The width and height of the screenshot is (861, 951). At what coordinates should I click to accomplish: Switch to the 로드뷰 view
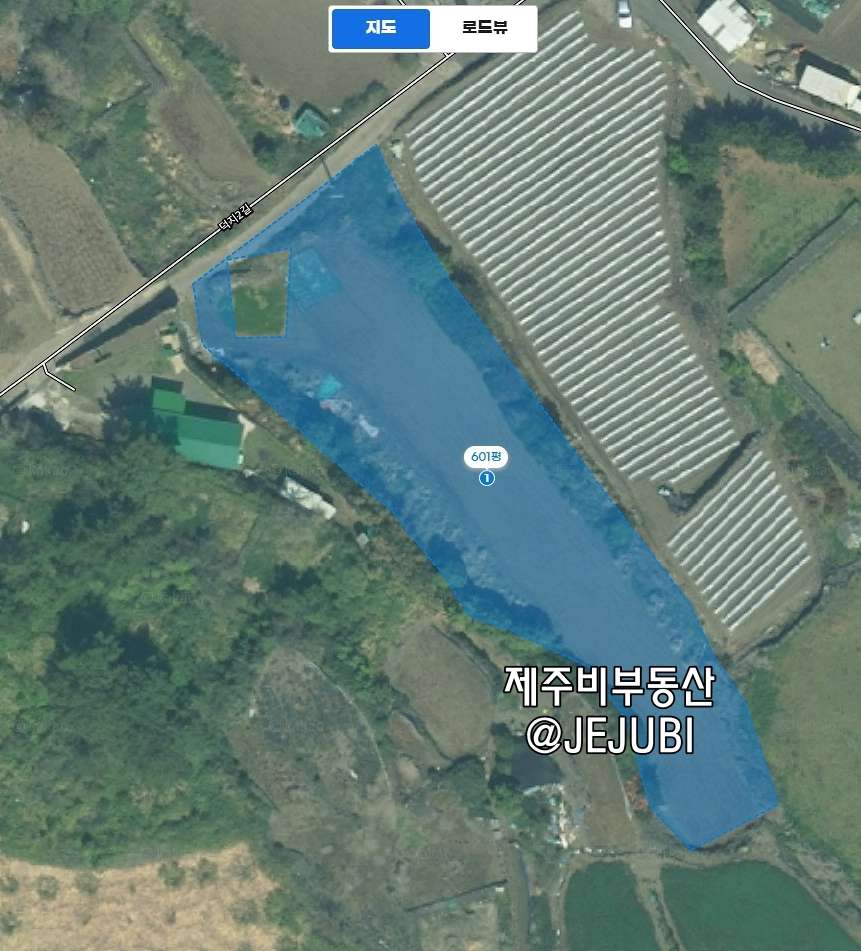click(485, 28)
